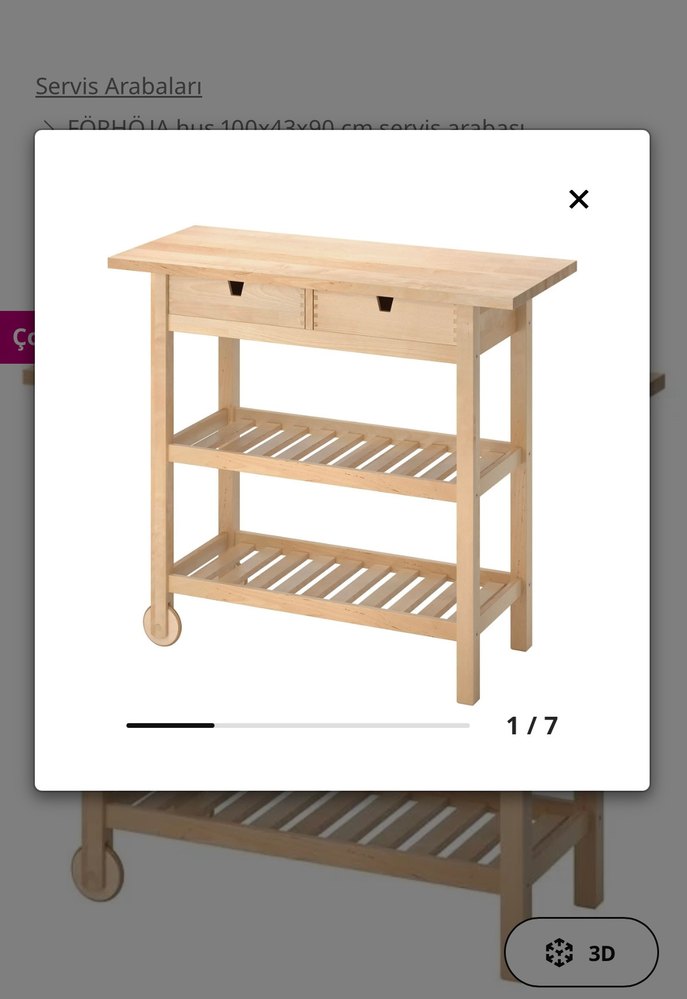Open the 3D product view
Viewport: 687px width, 999px height.
581,952
